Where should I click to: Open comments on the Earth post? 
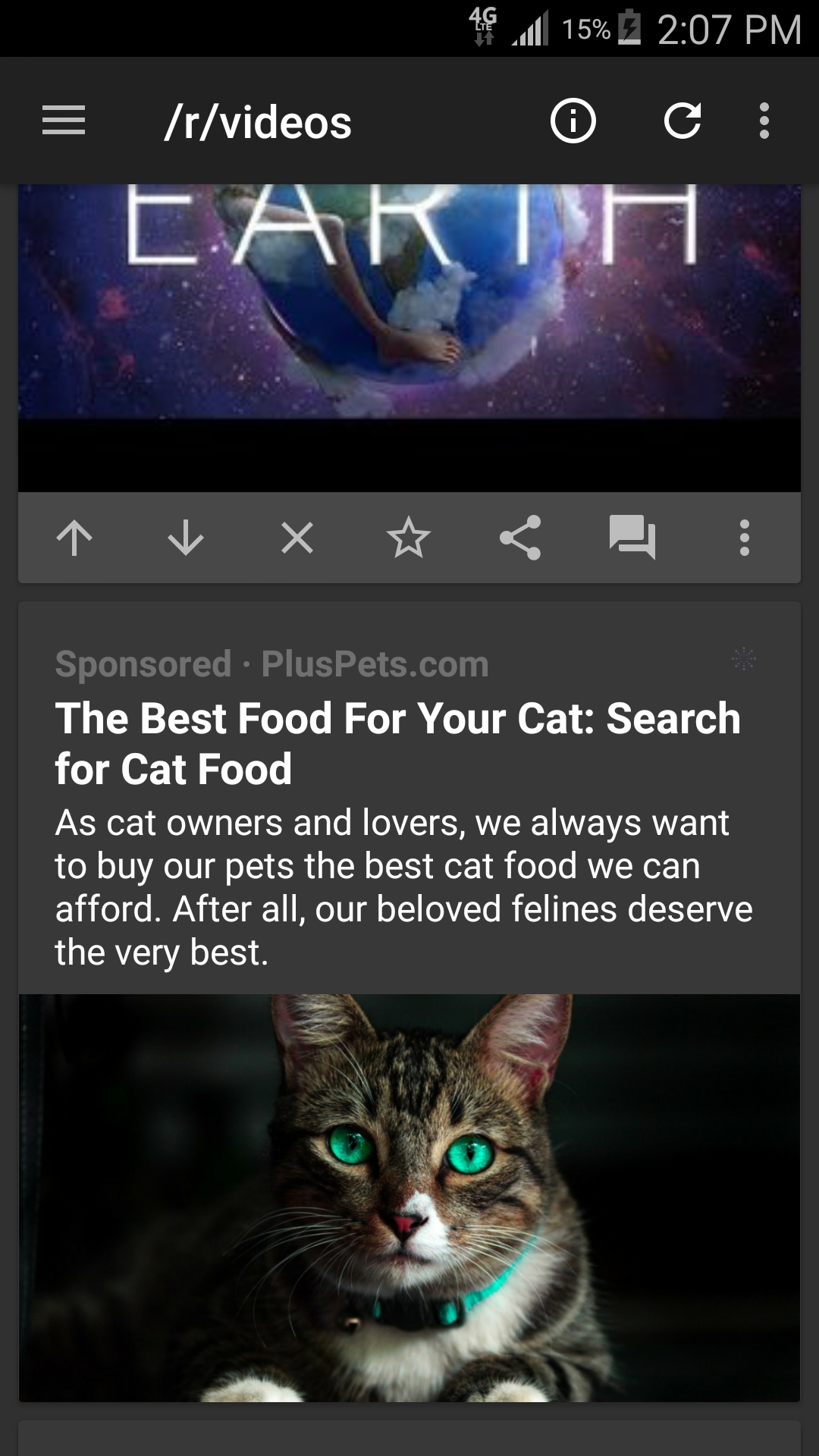click(x=632, y=538)
